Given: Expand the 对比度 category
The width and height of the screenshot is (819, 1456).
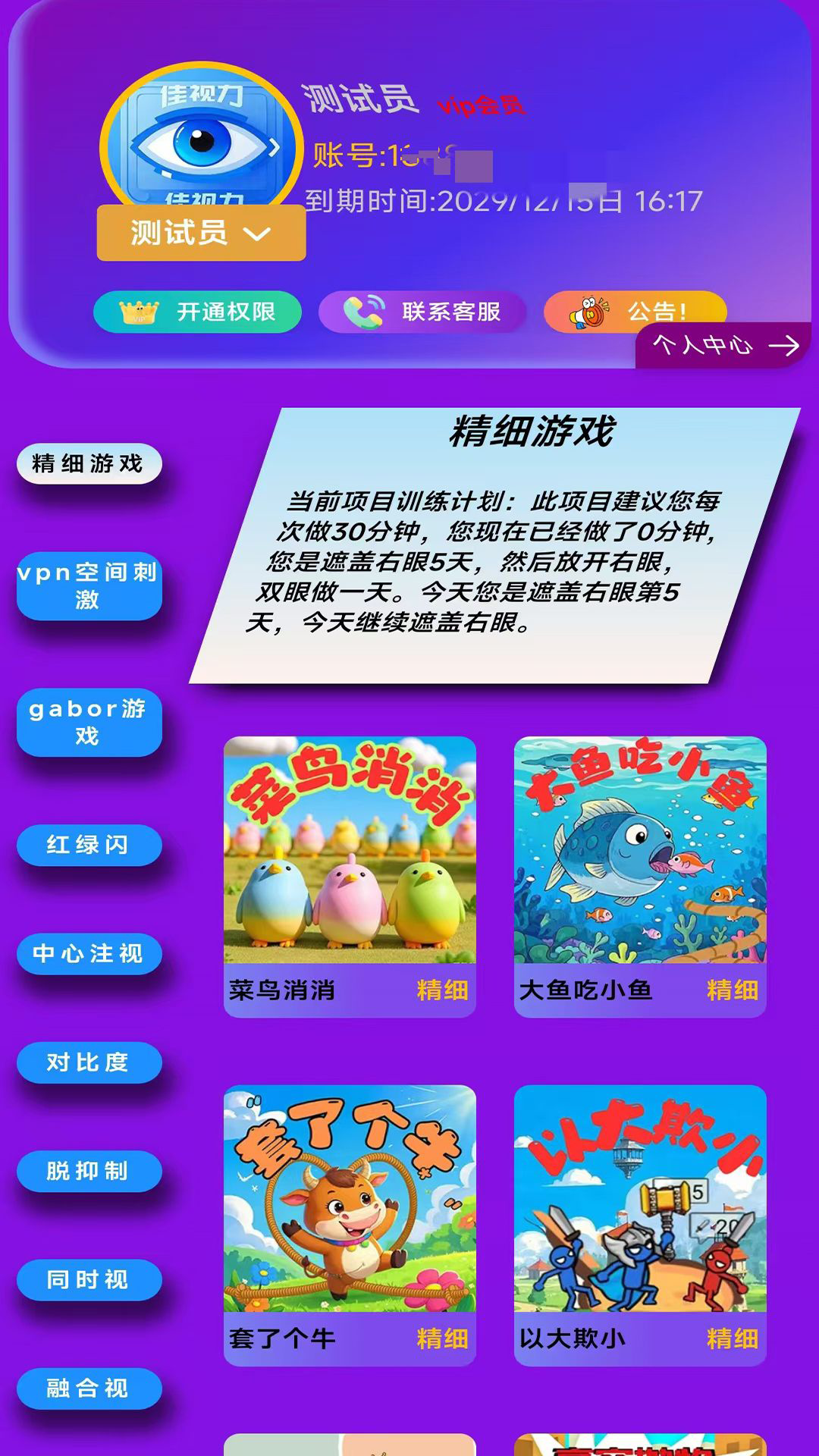Looking at the screenshot, I should tap(88, 1063).
